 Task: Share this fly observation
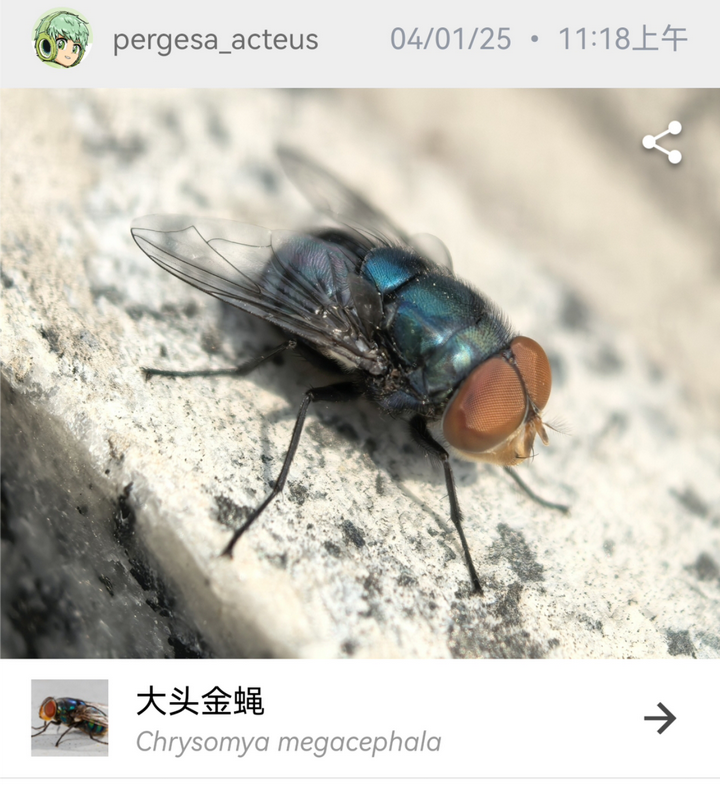coord(662,143)
